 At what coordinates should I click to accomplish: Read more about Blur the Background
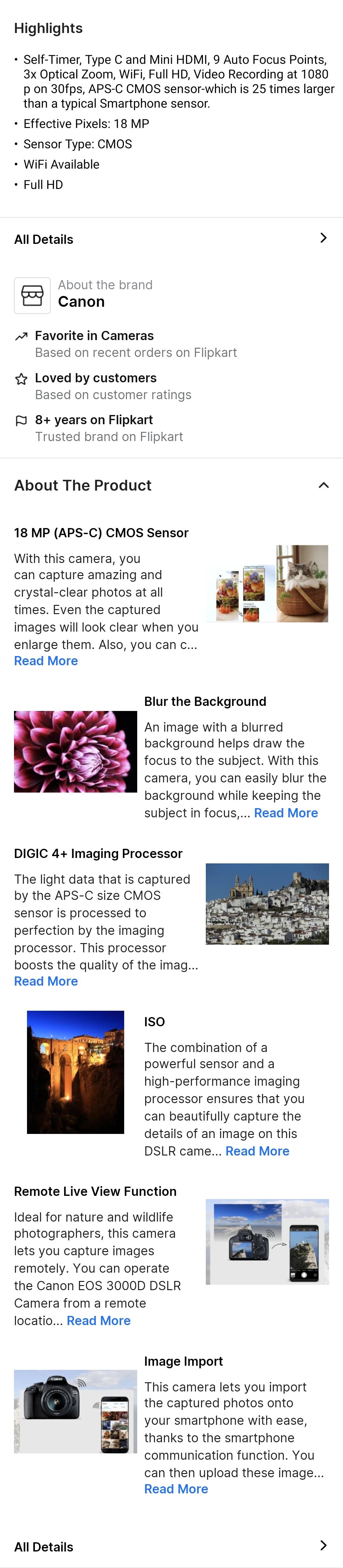pos(286,813)
